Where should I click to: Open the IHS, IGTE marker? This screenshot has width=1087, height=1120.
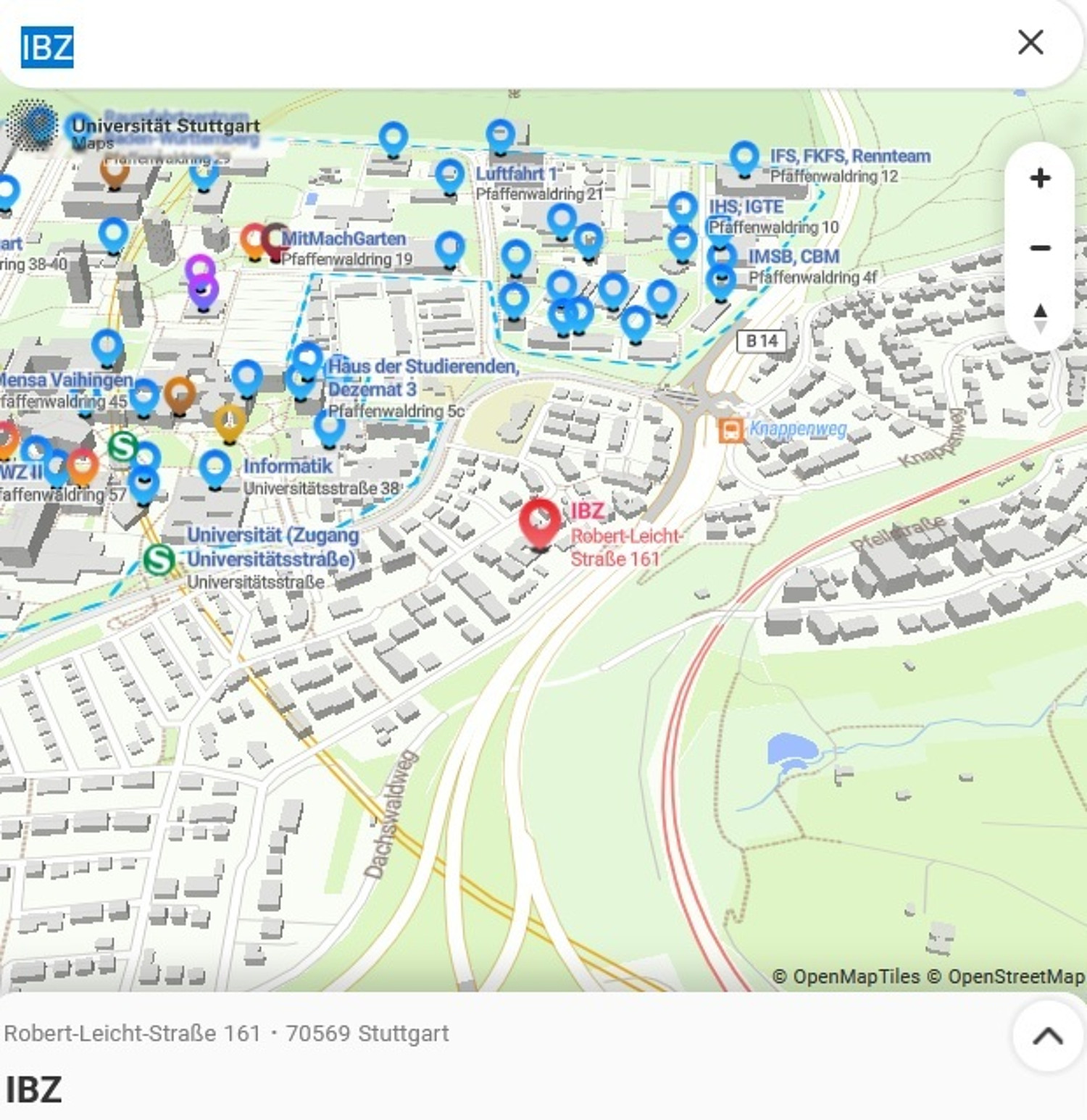click(682, 209)
